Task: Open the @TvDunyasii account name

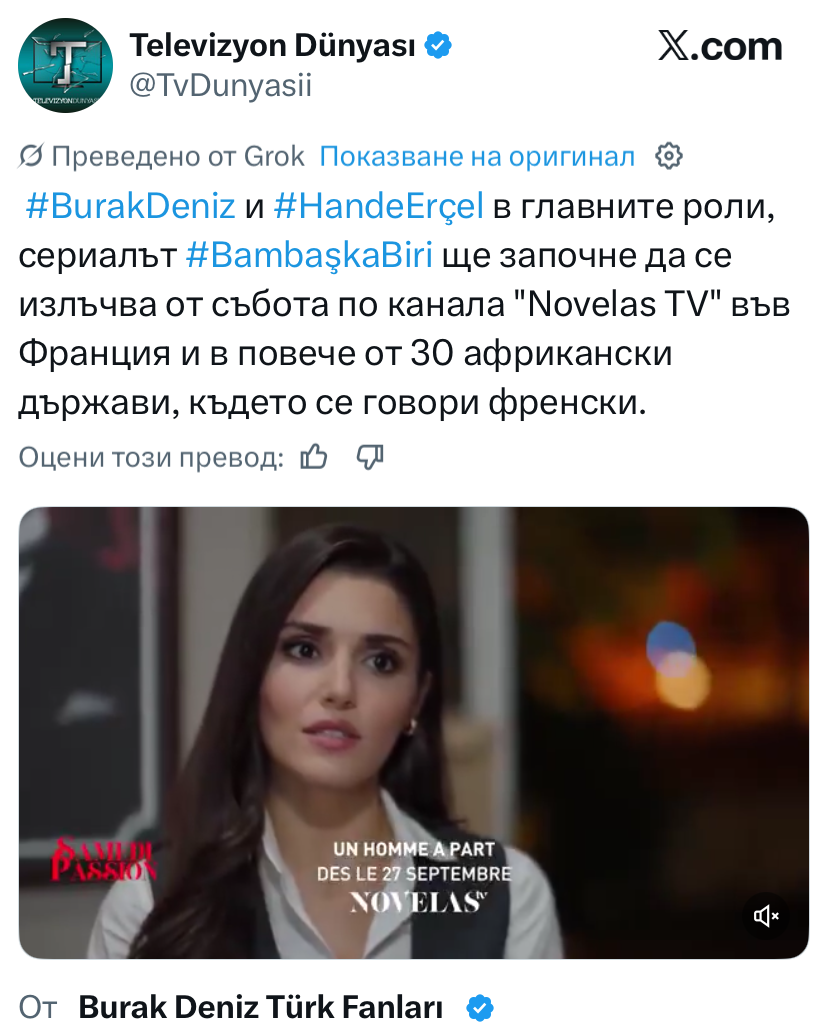Action: point(221,86)
